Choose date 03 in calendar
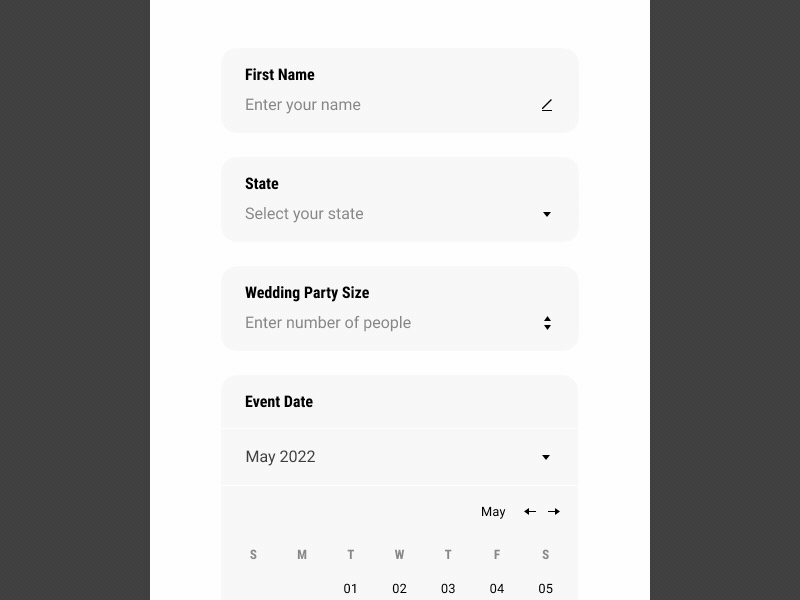This screenshot has width=800, height=600. (x=448, y=589)
